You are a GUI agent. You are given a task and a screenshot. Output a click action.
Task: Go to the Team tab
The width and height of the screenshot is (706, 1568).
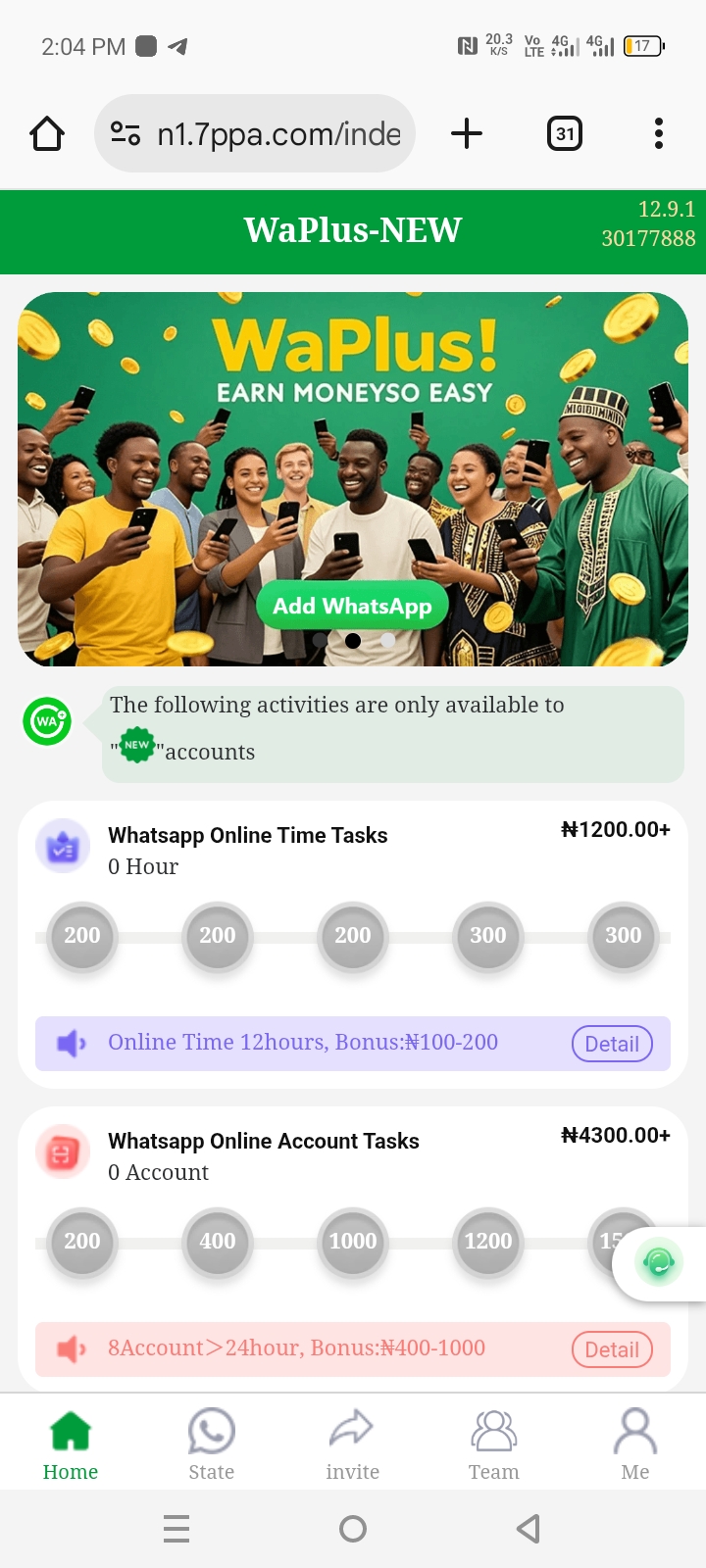[x=493, y=1445]
